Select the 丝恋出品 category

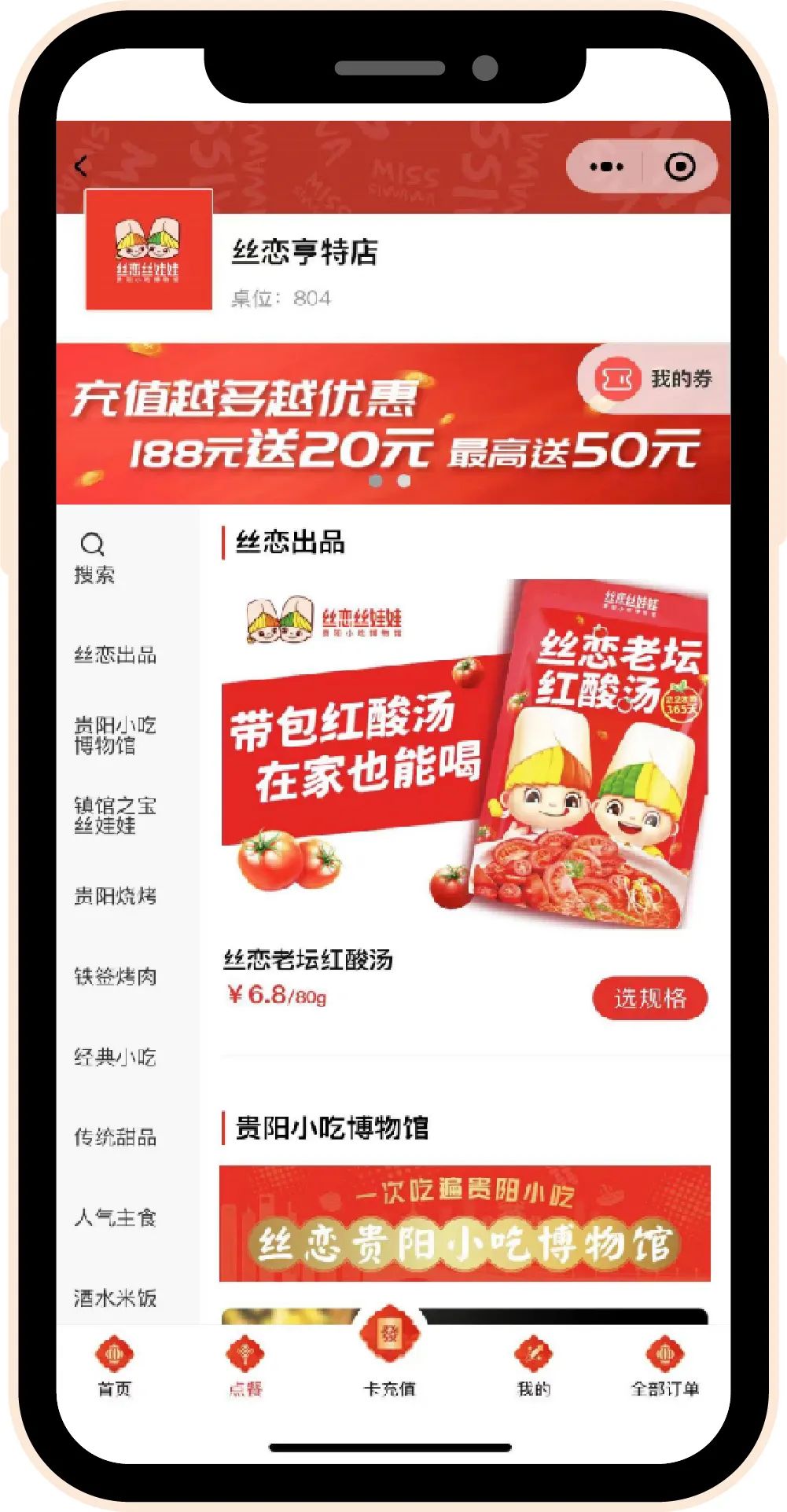point(115,655)
